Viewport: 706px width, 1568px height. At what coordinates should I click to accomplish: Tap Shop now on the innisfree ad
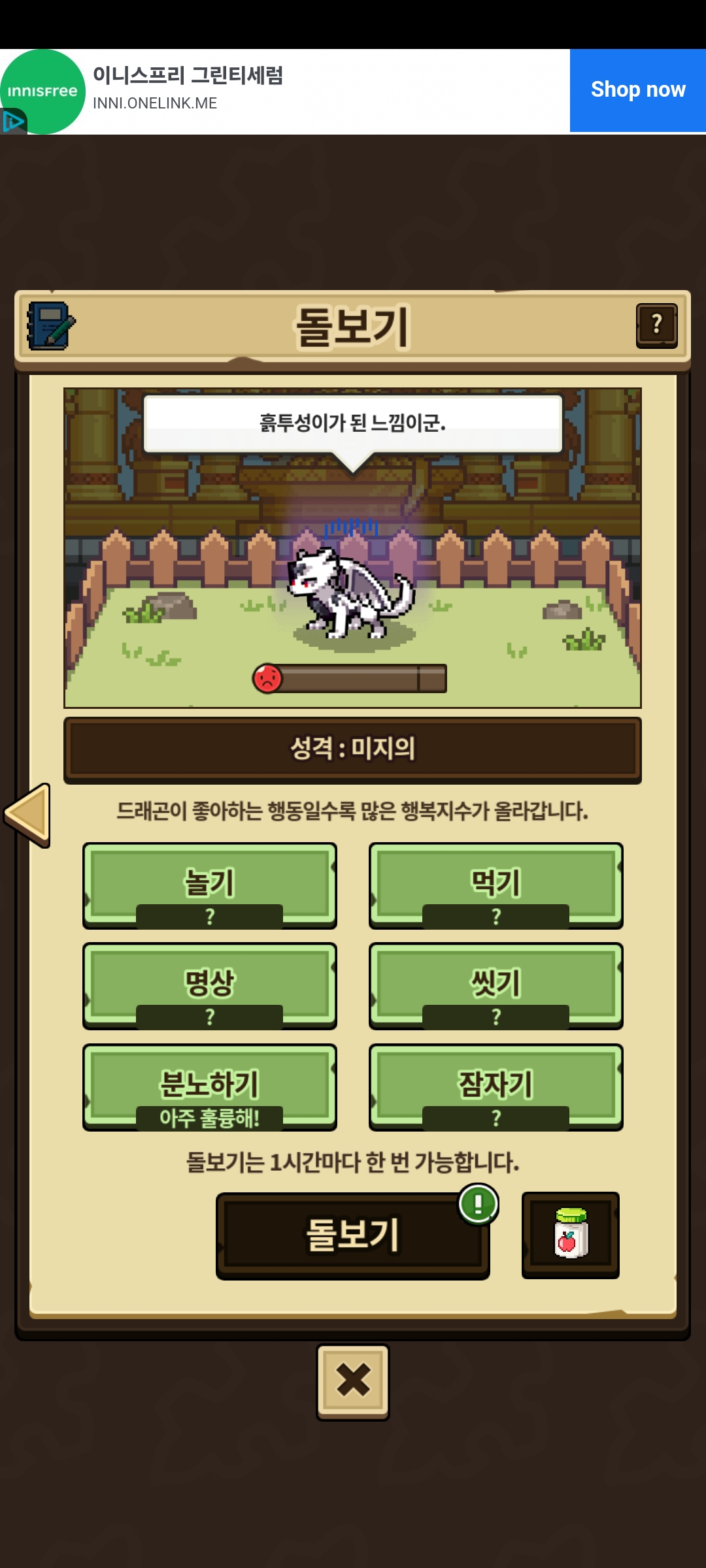(638, 90)
